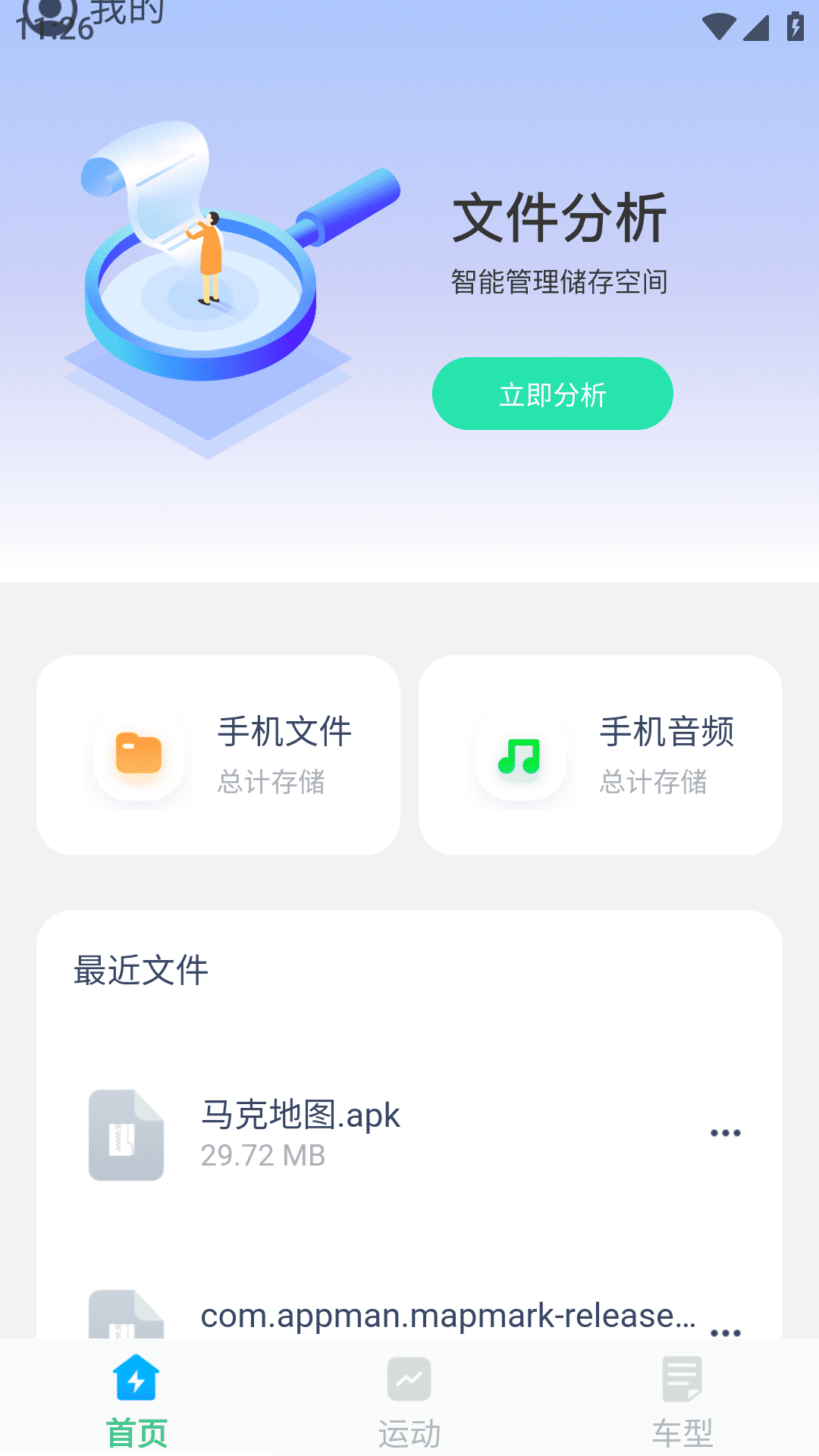Screen dimensions: 819x1456
Task: Click the file name 马克地图.apk
Action: coord(301,1116)
